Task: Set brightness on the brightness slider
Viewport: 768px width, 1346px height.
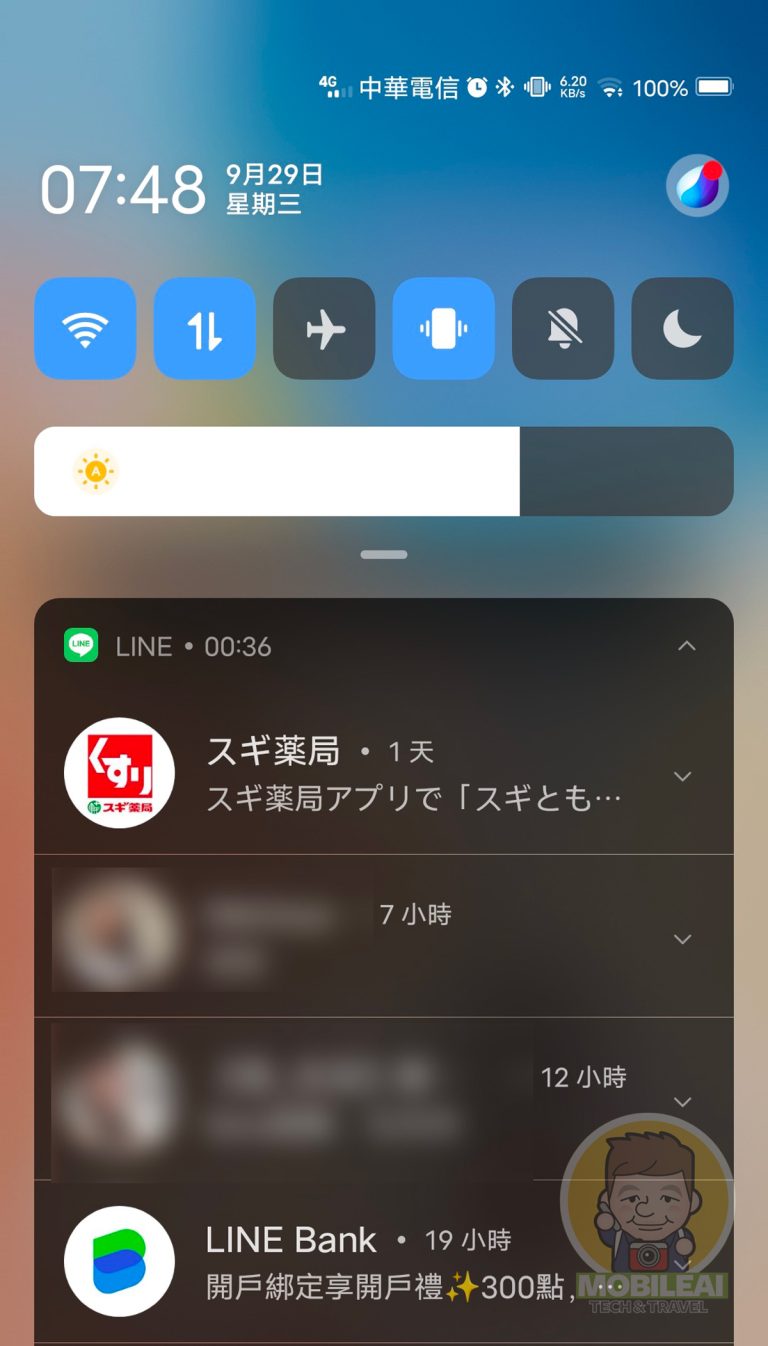Action: [x=384, y=471]
